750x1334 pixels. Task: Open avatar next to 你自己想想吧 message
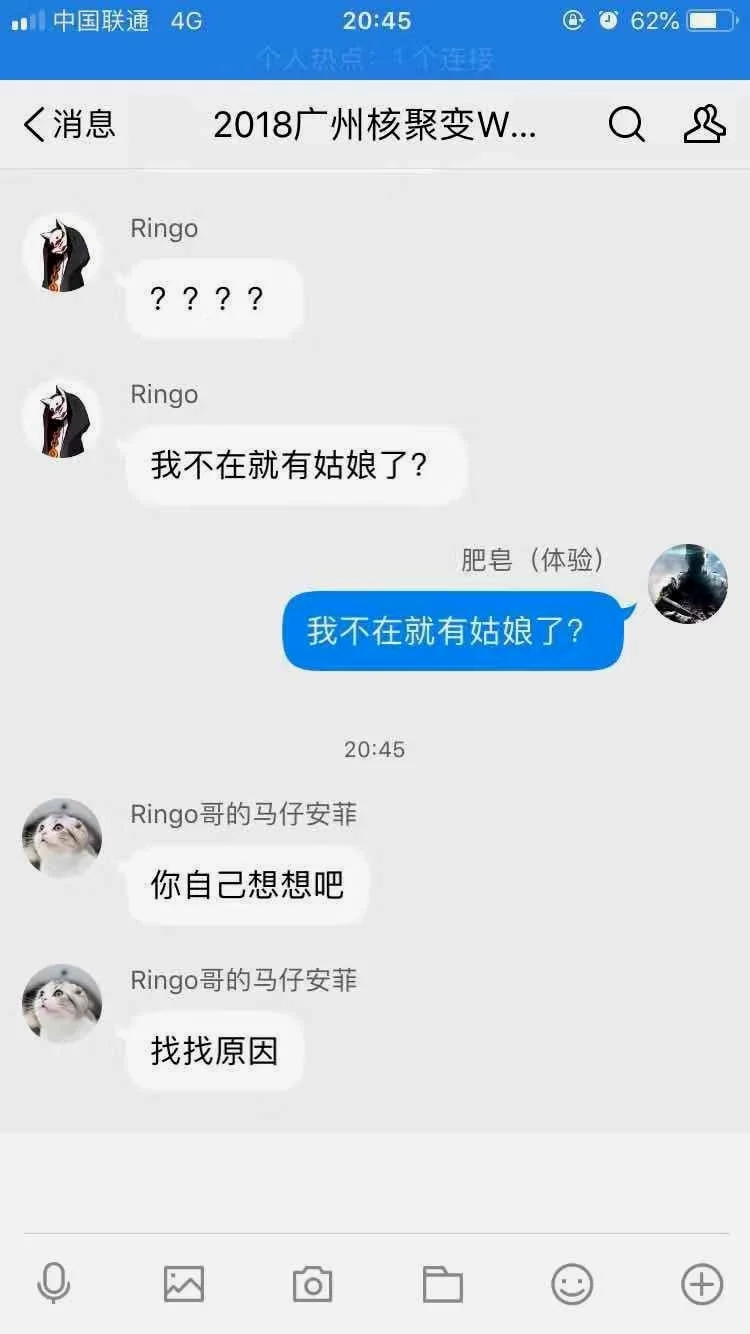tap(62, 838)
